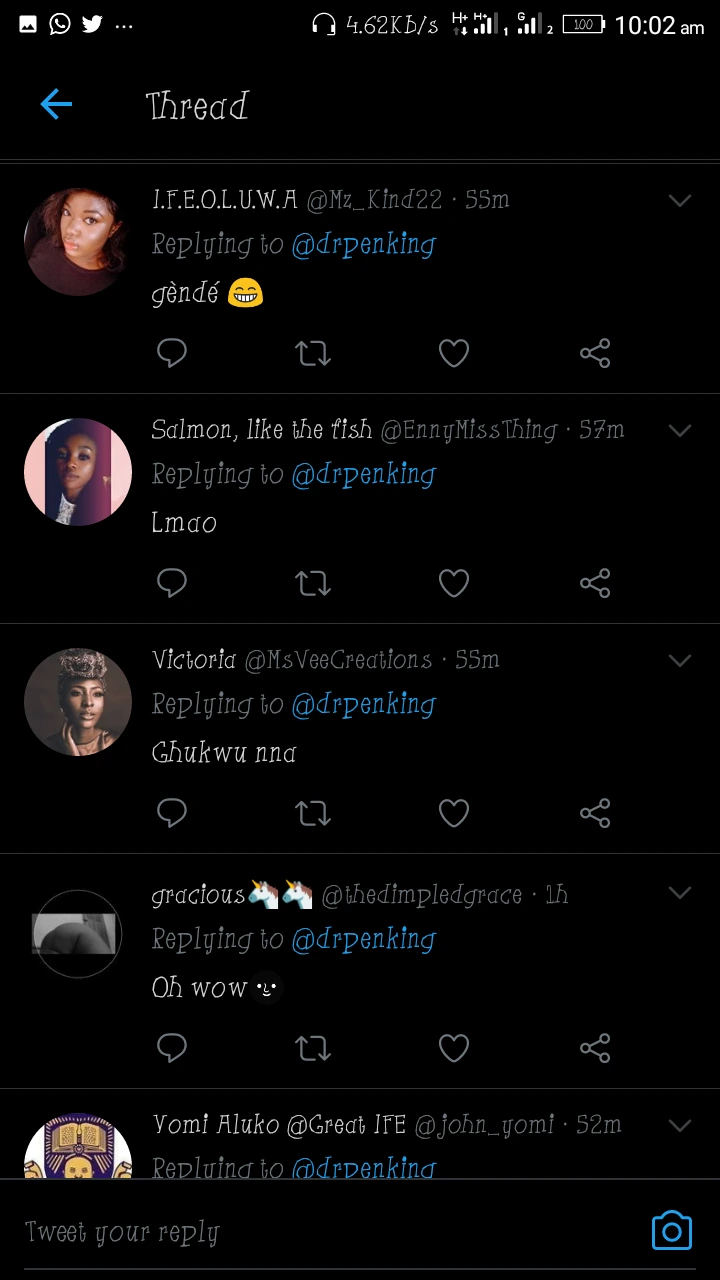
Task: View Salmon, like the fish's profile photo
Action: pos(78,472)
